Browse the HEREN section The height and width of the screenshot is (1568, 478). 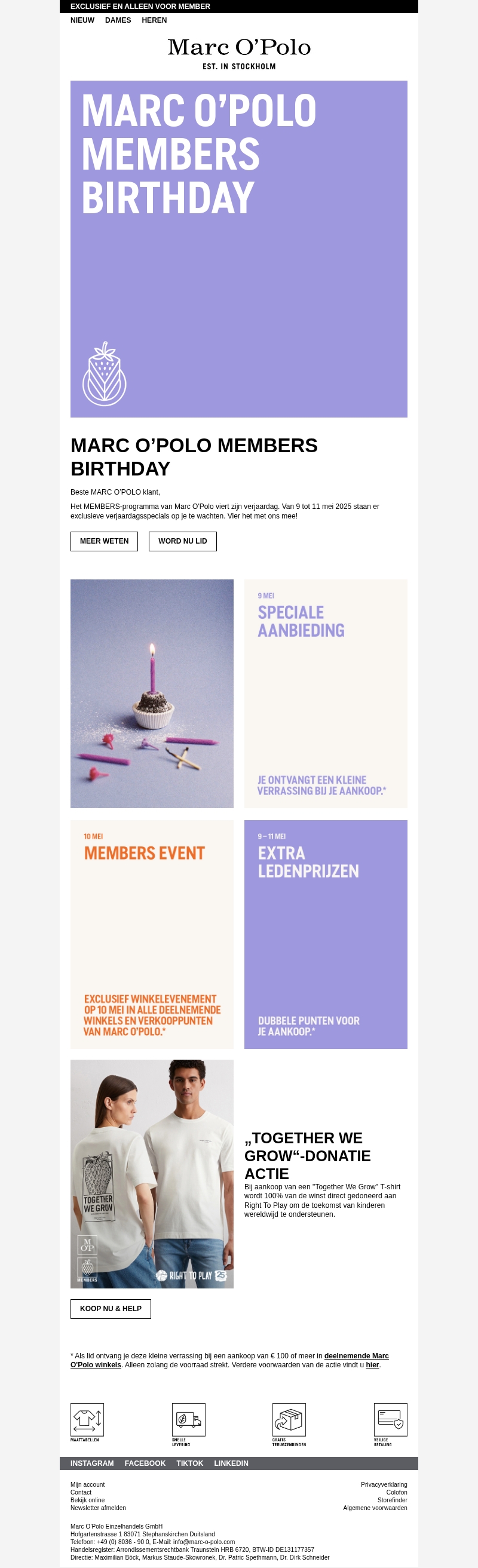coord(154,20)
